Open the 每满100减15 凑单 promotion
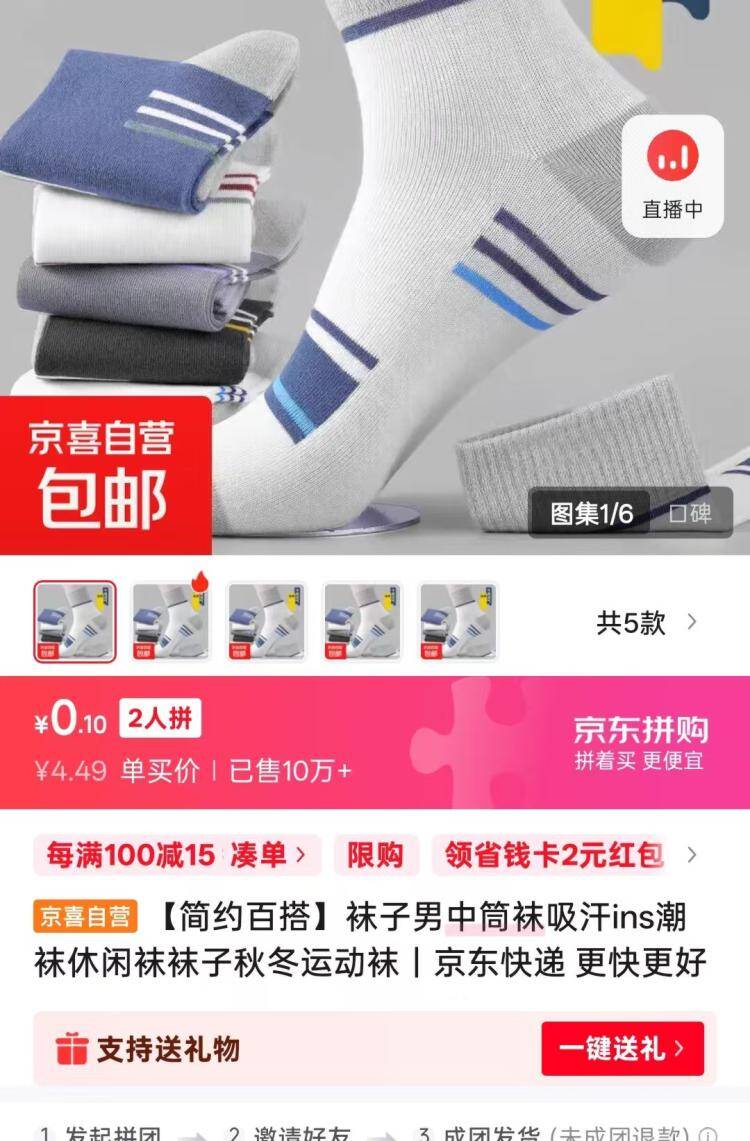Viewport: 750px width, 1141px height. (177, 855)
